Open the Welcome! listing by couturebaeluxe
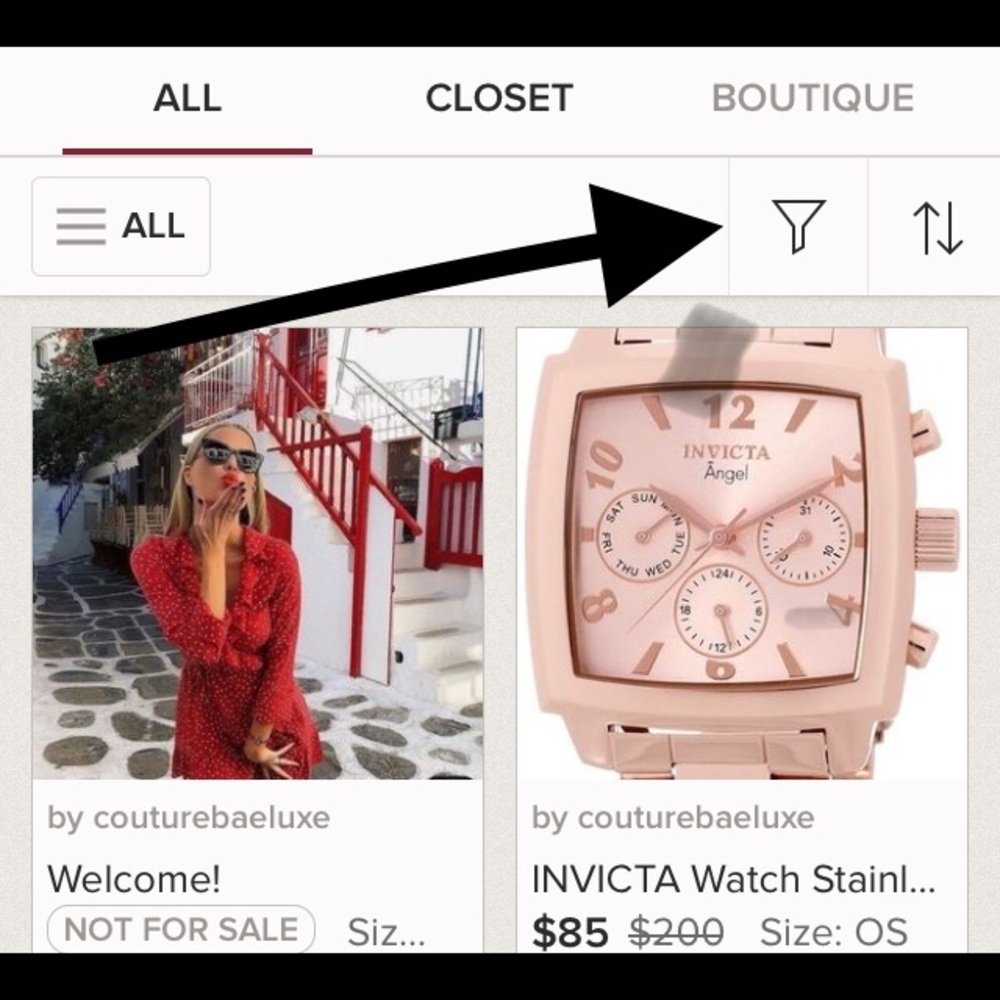Viewport: 1000px width, 1000px height. click(258, 553)
